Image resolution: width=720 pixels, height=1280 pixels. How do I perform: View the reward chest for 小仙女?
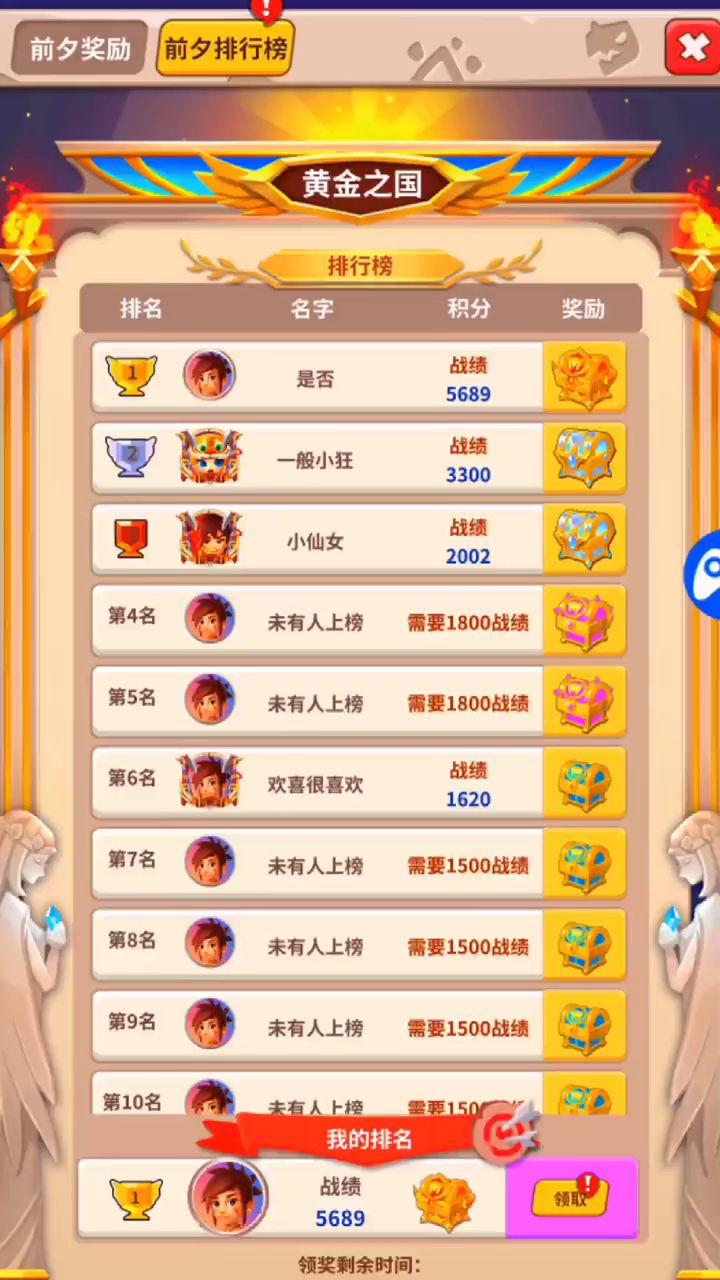pyautogui.click(x=585, y=540)
